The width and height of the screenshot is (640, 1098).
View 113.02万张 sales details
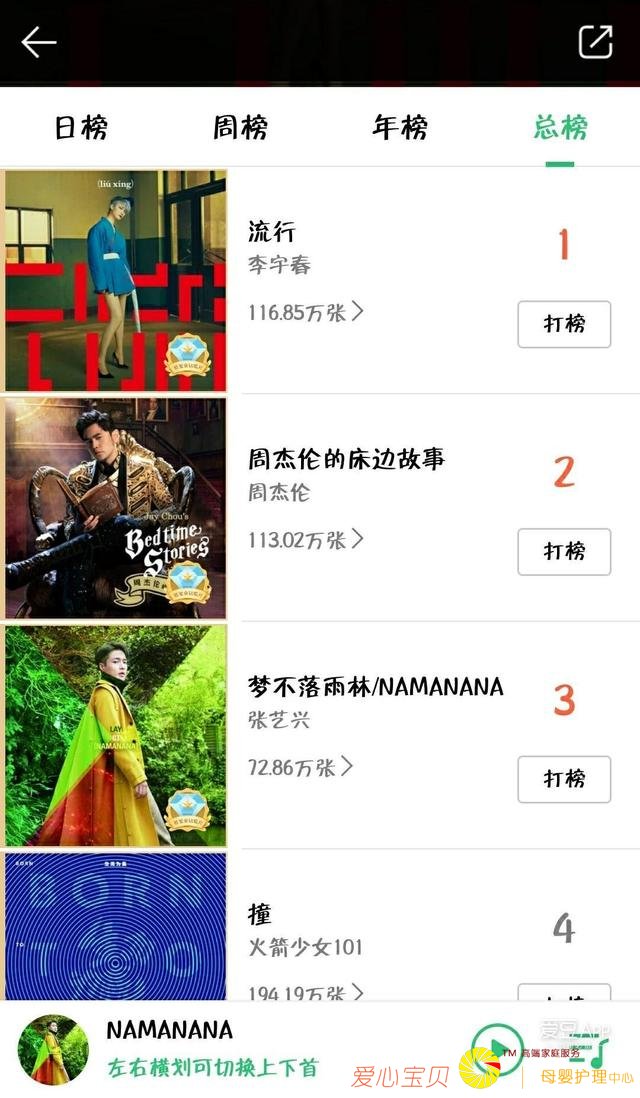(x=306, y=540)
